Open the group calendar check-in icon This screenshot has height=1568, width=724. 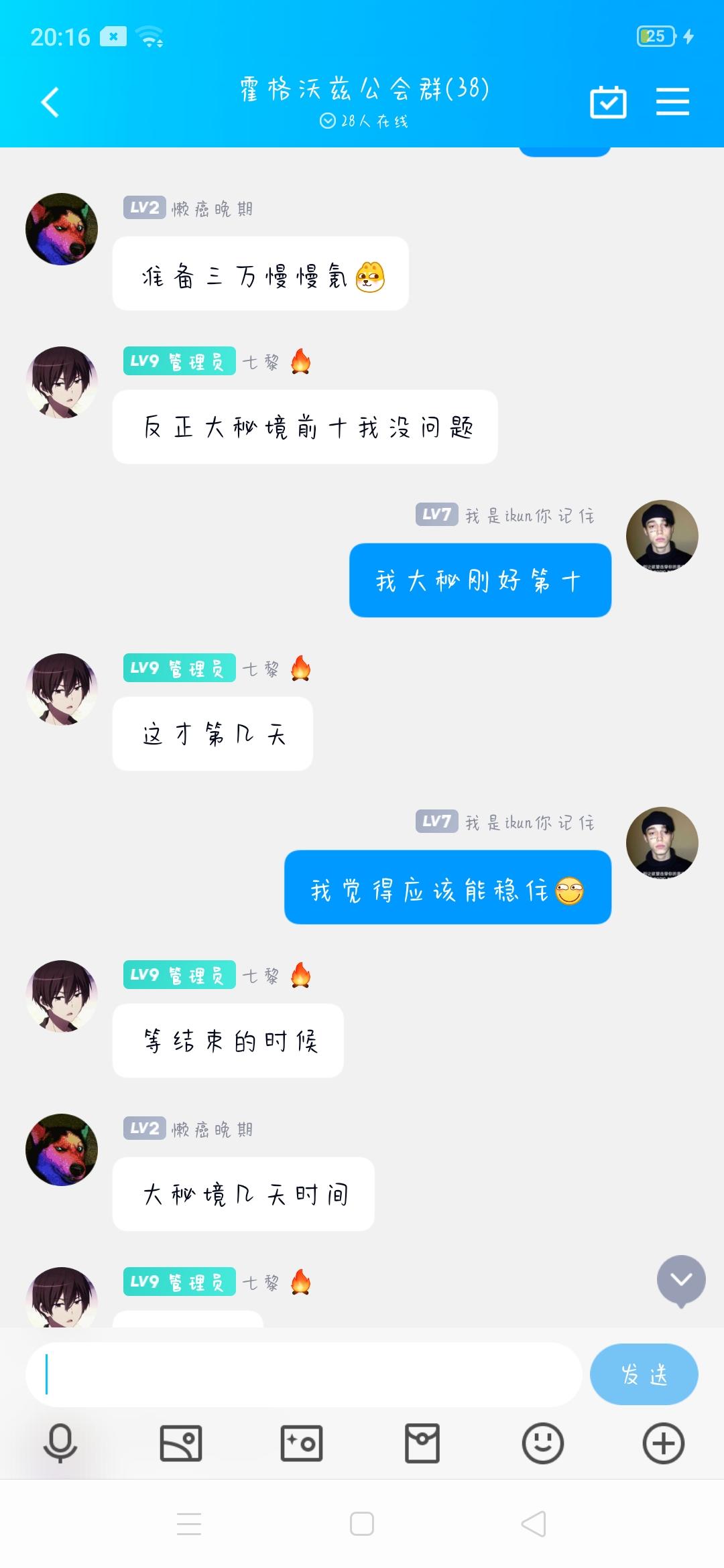[x=607, y=102]
